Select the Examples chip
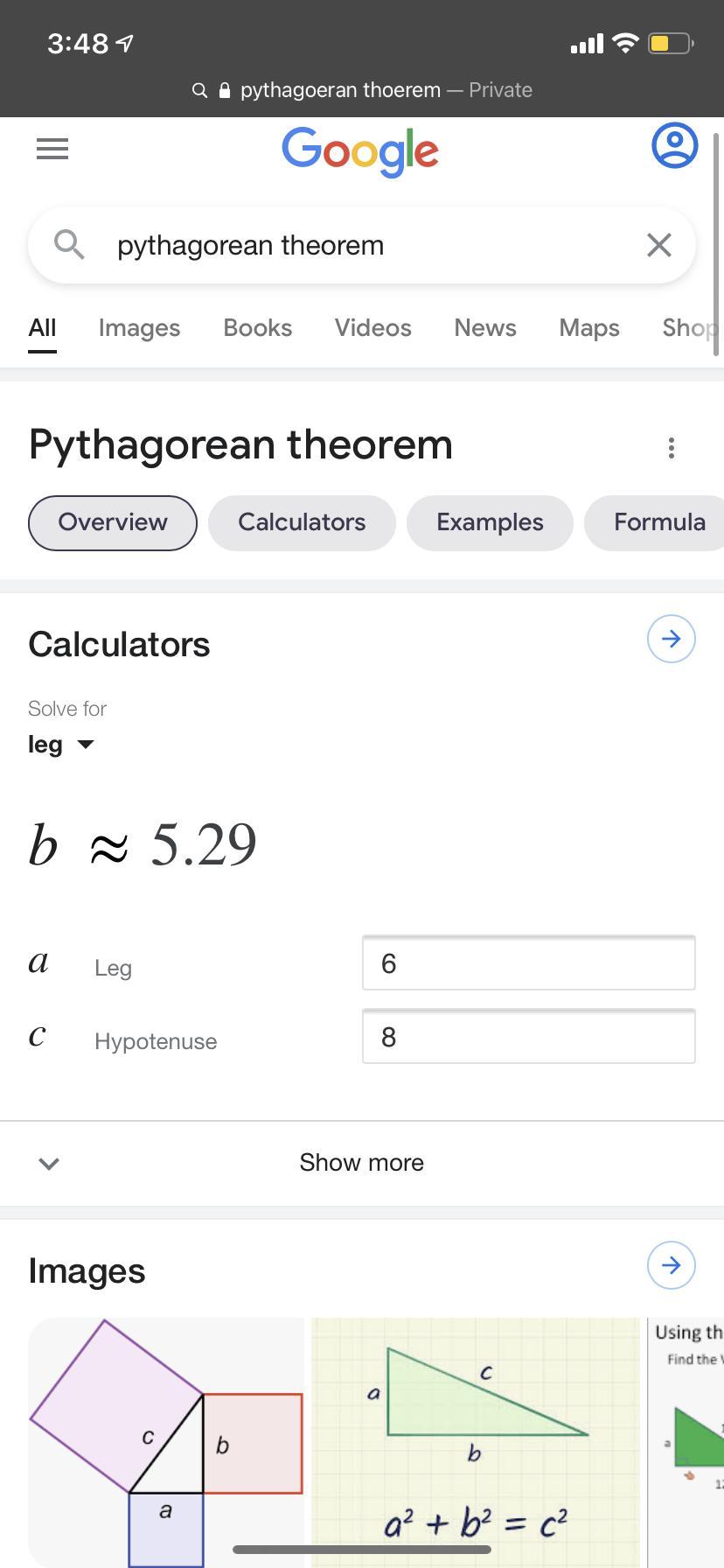The image size is (724, 1568). [490, 522]
